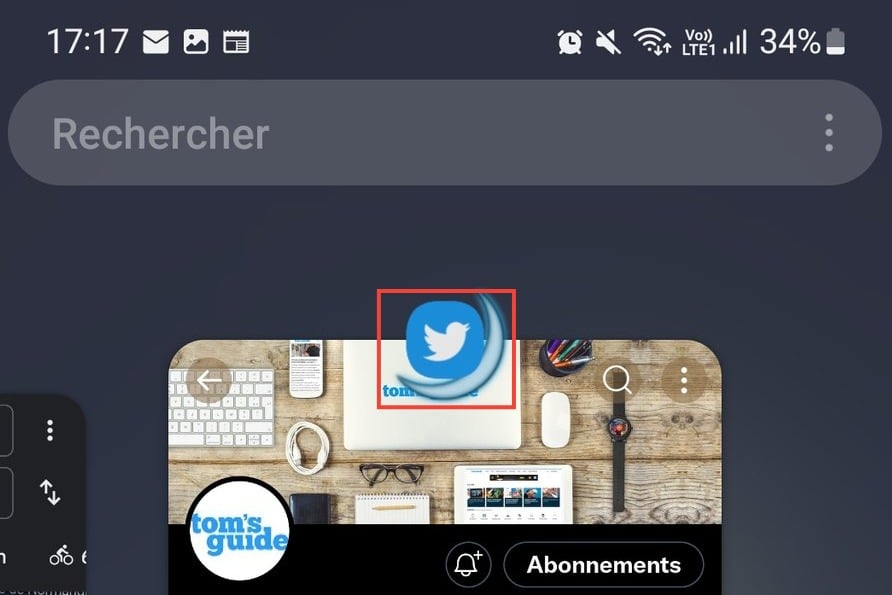Viewport: 892px width, 595px height.
Task: Open the search magnifier on the Twitter card
Action: [x=617, y=379]
